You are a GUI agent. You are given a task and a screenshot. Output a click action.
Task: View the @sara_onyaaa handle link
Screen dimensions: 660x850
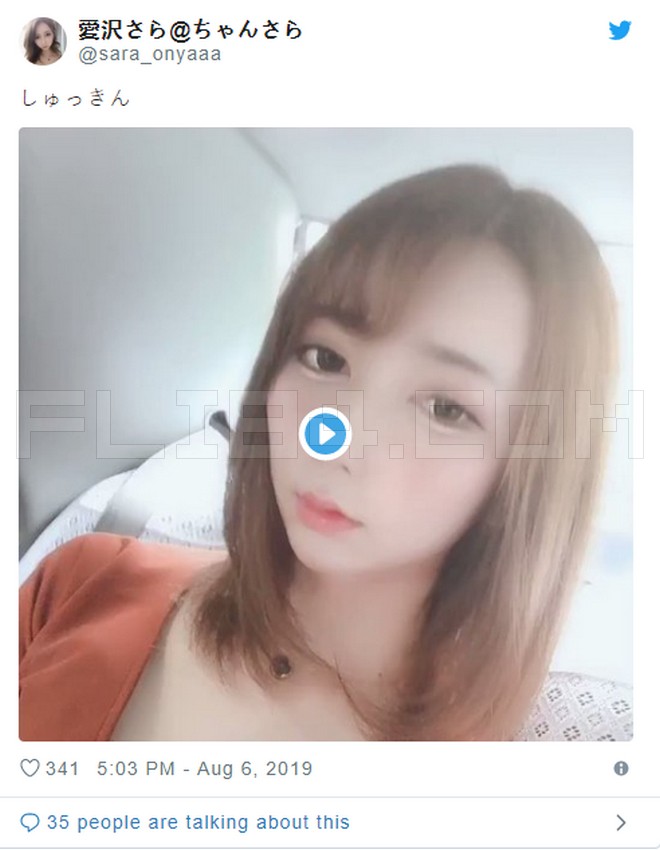tap(149, 54)
